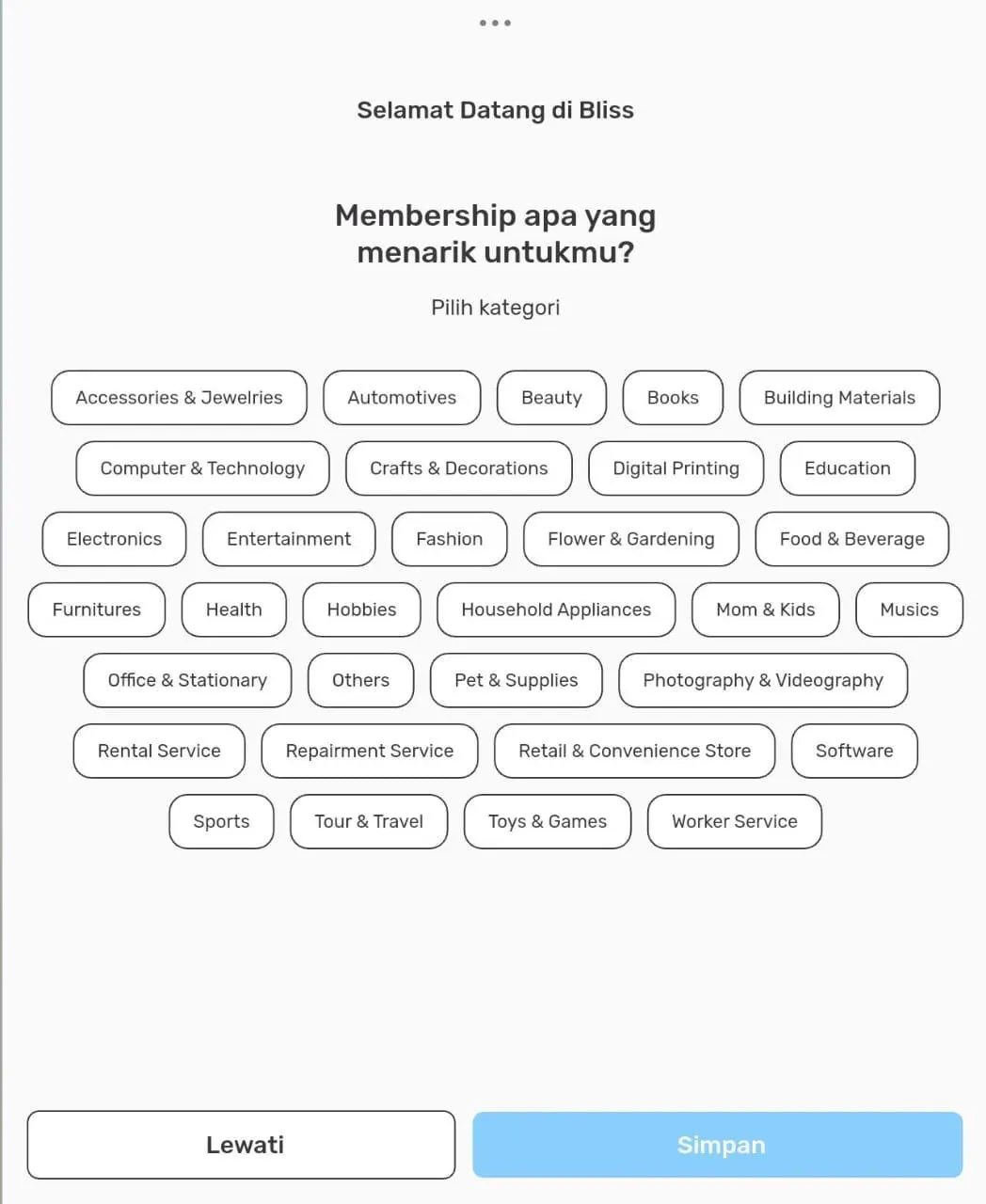Select Building Materials category
Viewport: 986px width, 1204px height.
839,397
